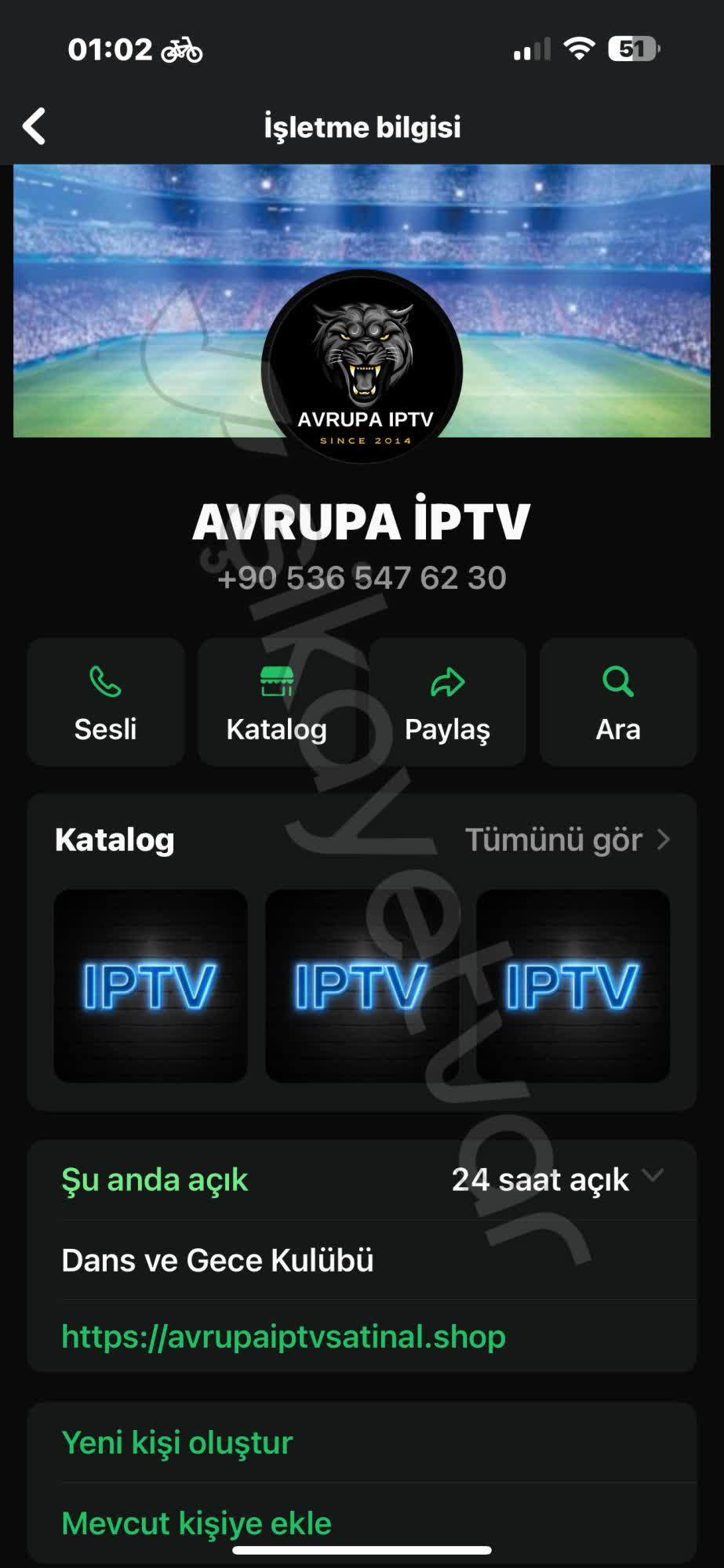Choose Mevcut kişiye ekle
Image resolution: width=724 pixels, height=1568 pixels.
(196, 1523)
